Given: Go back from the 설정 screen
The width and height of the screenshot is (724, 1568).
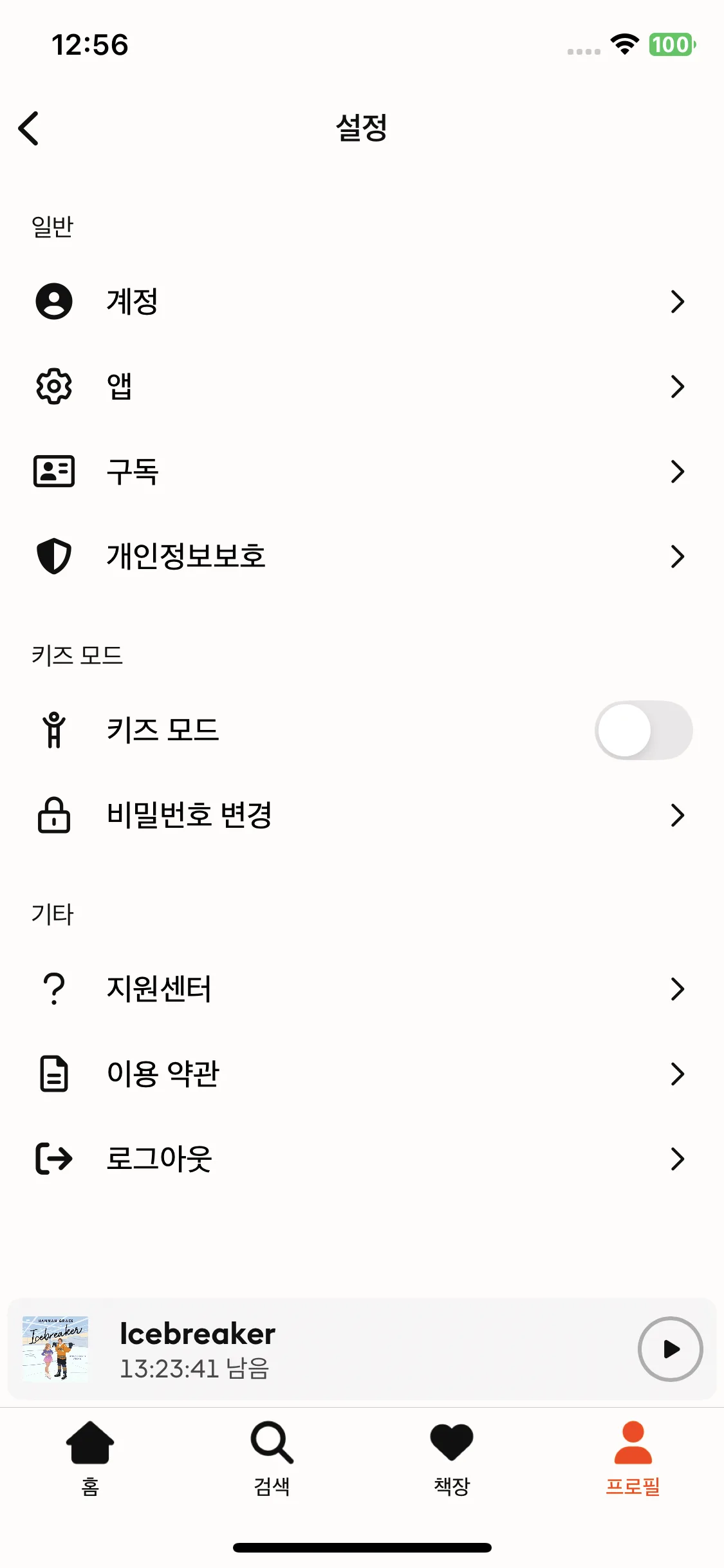Looking at the screenshot, I should (x=29, y=128).
